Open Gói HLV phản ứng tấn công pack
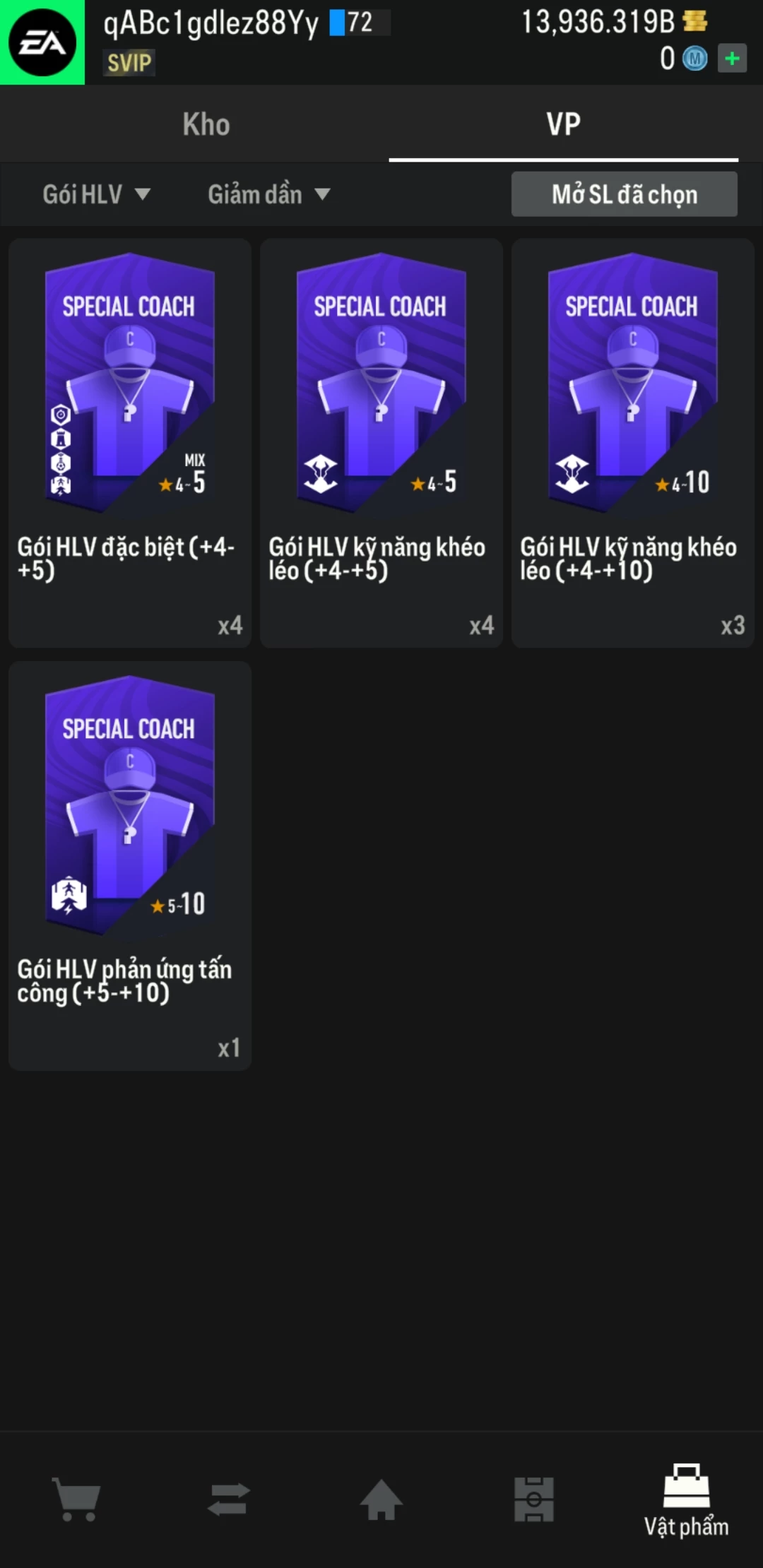The width and height of the screenshot is (763, 1568). (130, 865)
